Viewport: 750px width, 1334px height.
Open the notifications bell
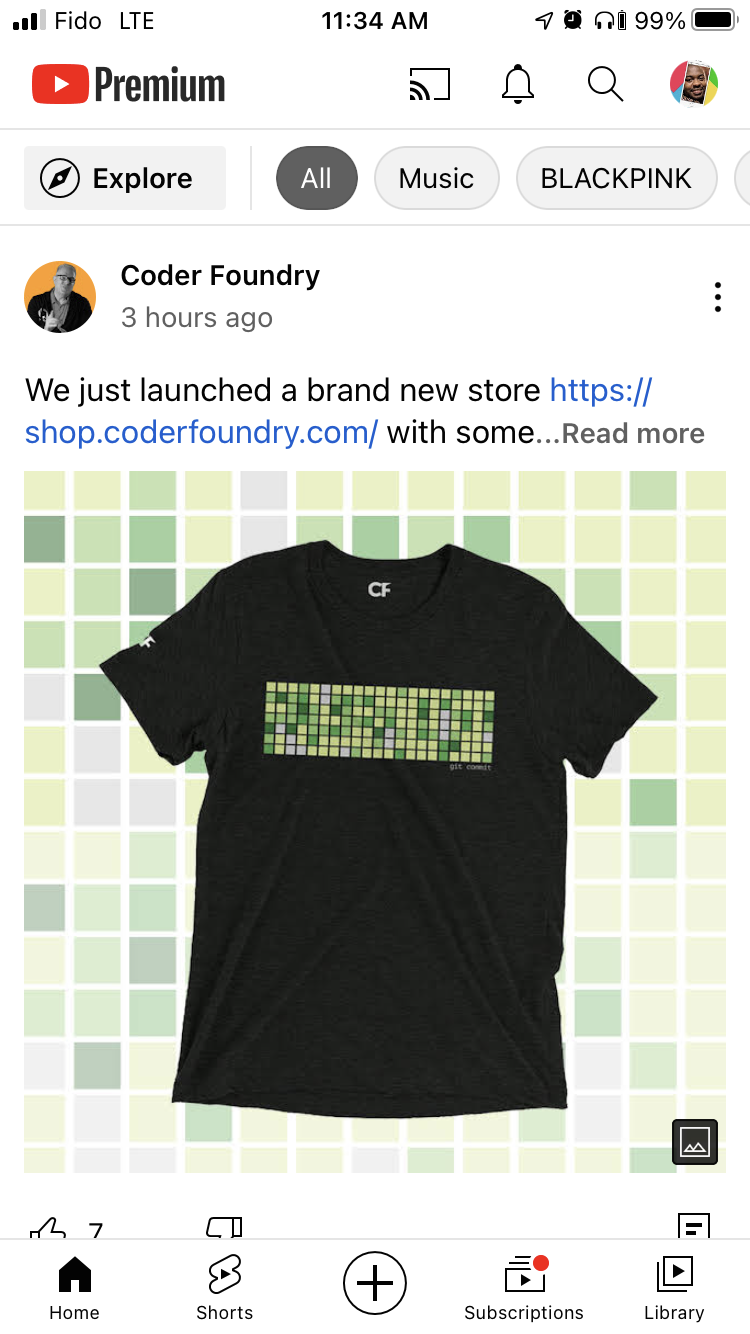point(517,85)
